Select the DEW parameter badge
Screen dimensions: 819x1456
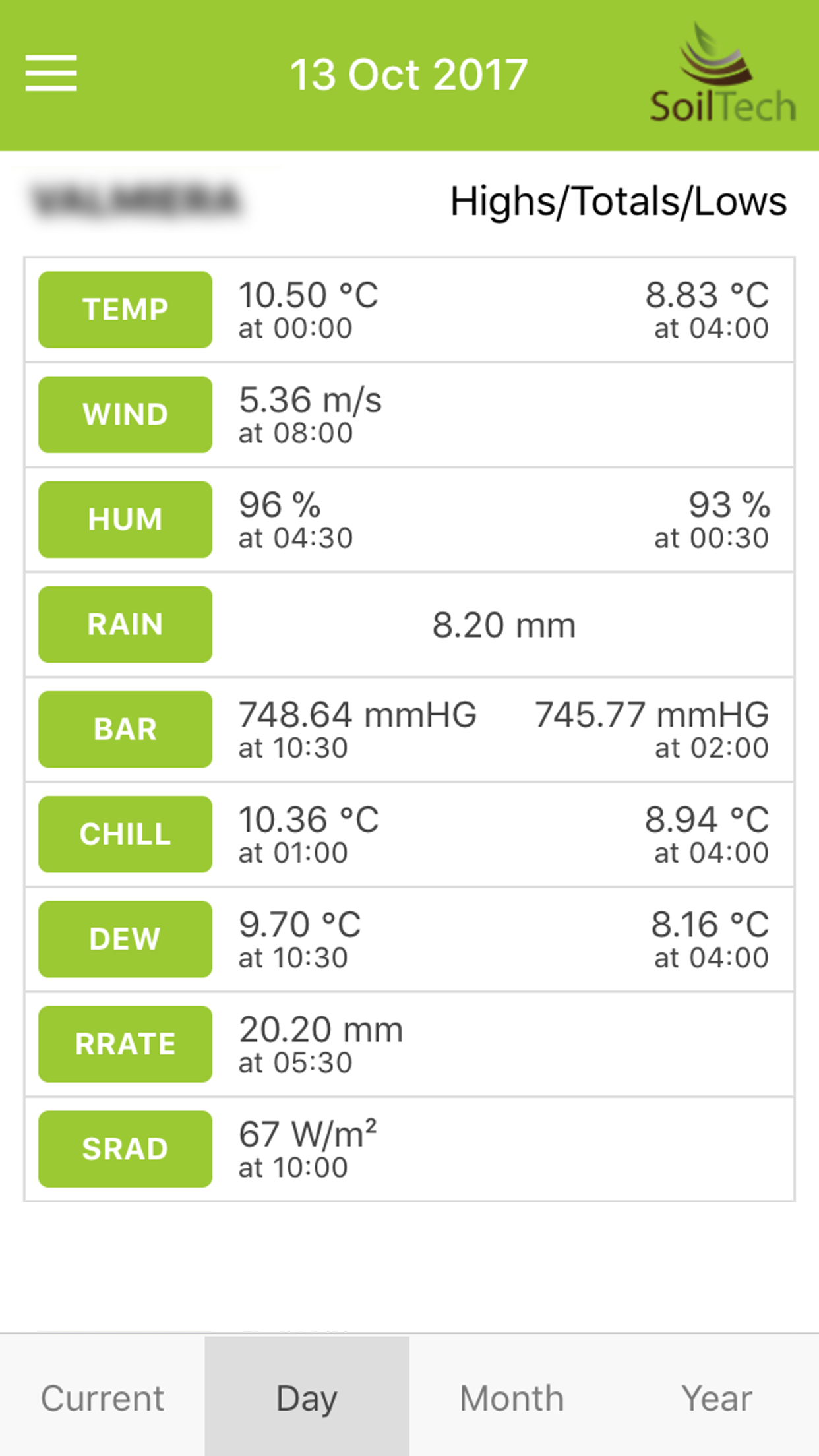[125, 938]
